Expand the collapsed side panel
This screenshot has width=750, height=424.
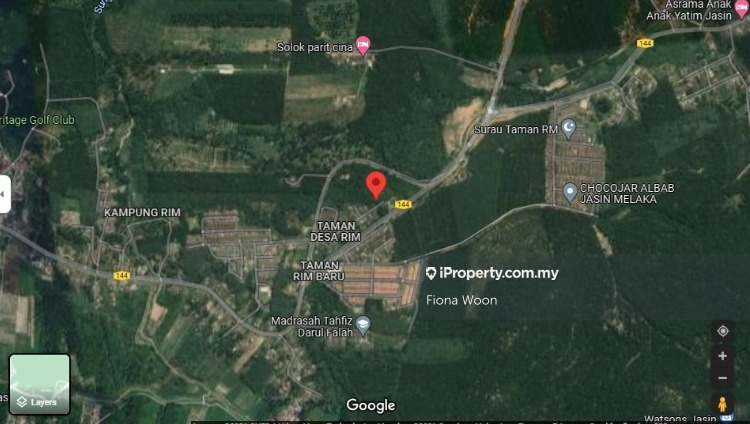[x=4, y=193]
